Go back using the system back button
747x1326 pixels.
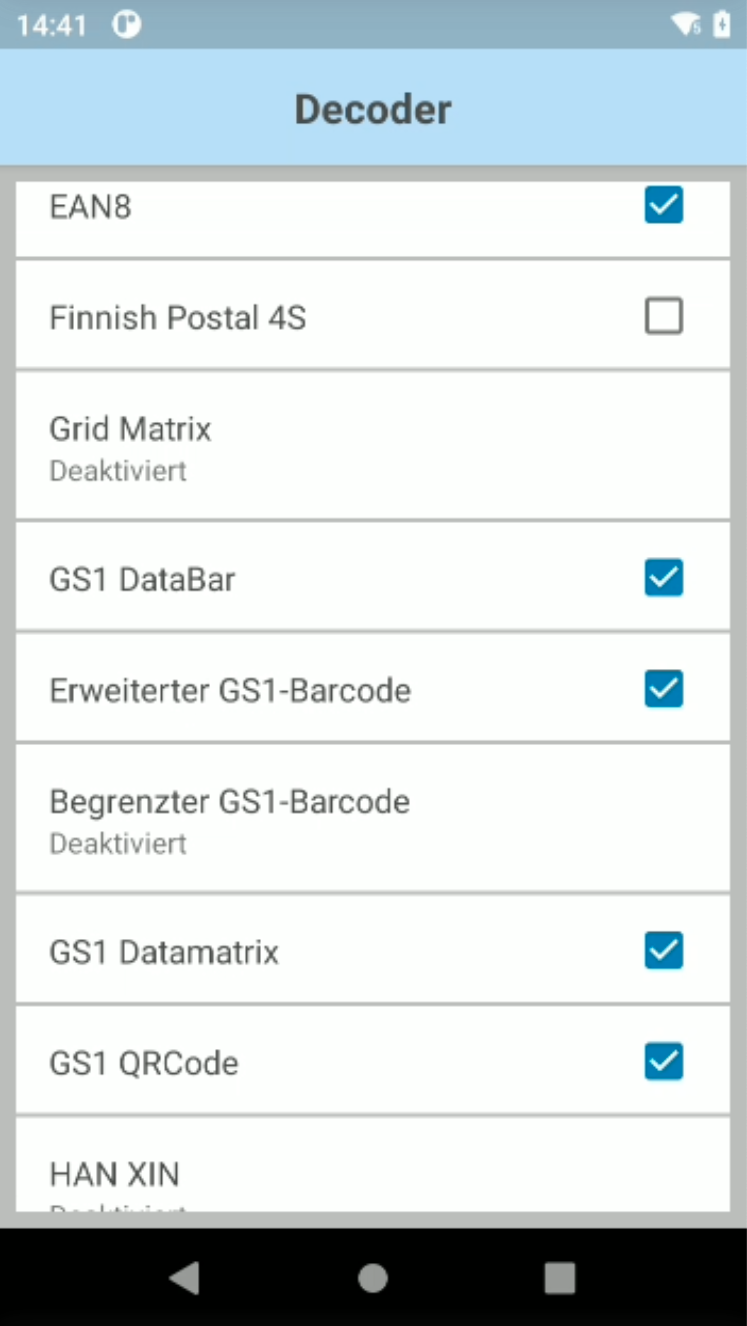click(185, 1277)
